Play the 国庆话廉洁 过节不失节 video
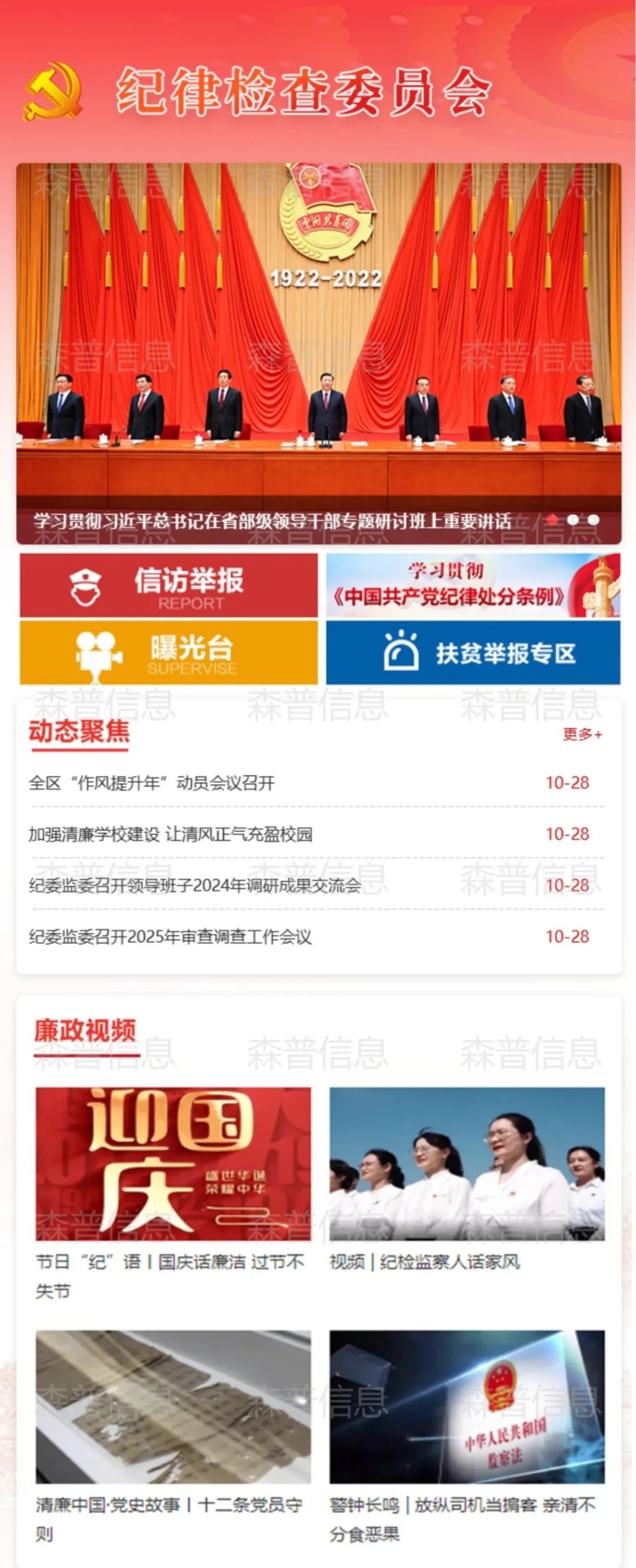The image size is (636, 1568). click(173, 1165)
